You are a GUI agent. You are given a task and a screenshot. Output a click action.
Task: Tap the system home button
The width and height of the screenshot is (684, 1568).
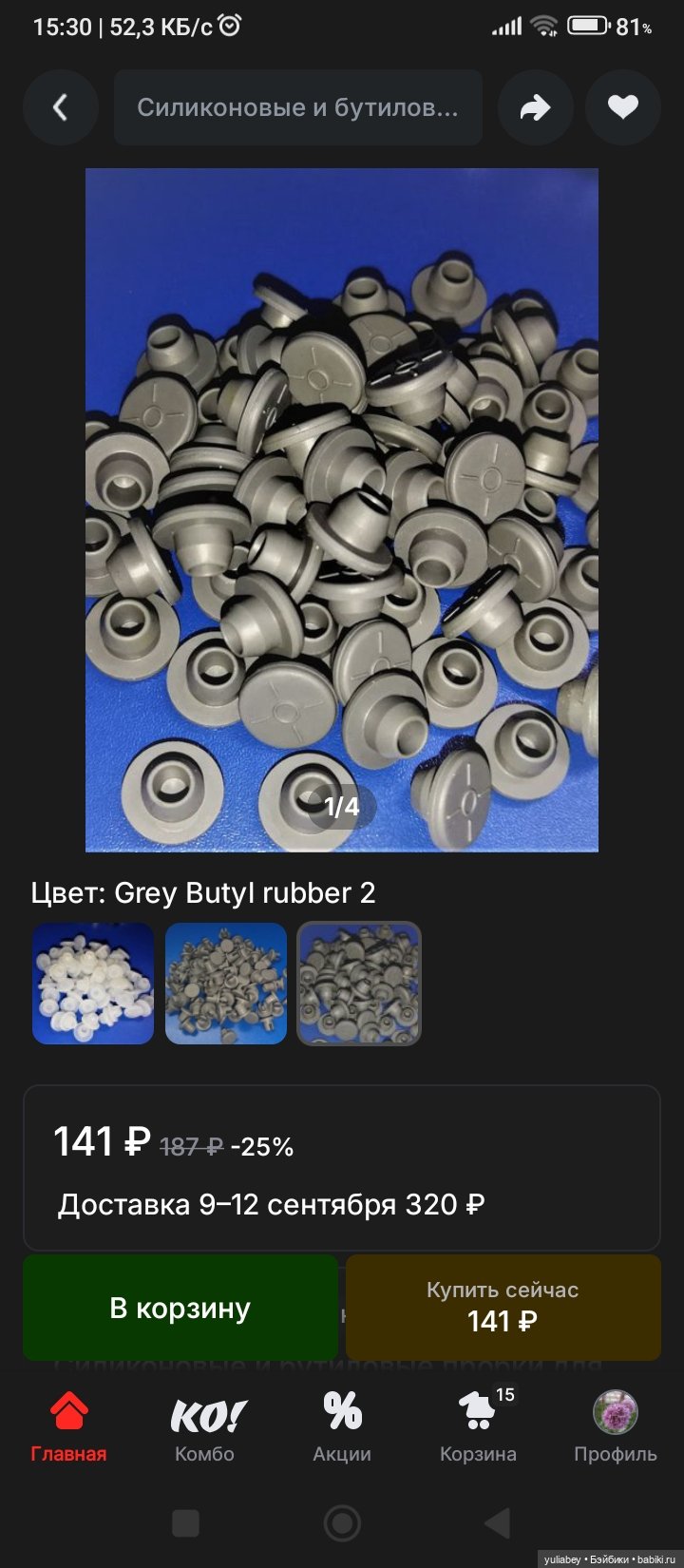click(342, 1523)
